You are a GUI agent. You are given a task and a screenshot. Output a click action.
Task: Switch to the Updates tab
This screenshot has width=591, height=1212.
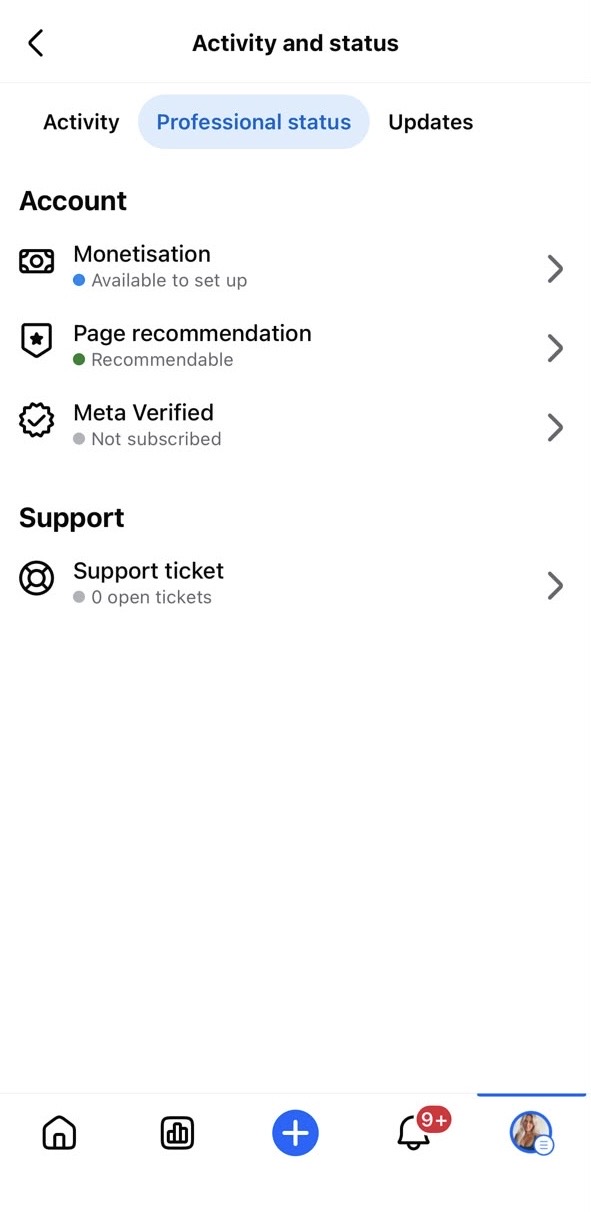tap(430, 122)
